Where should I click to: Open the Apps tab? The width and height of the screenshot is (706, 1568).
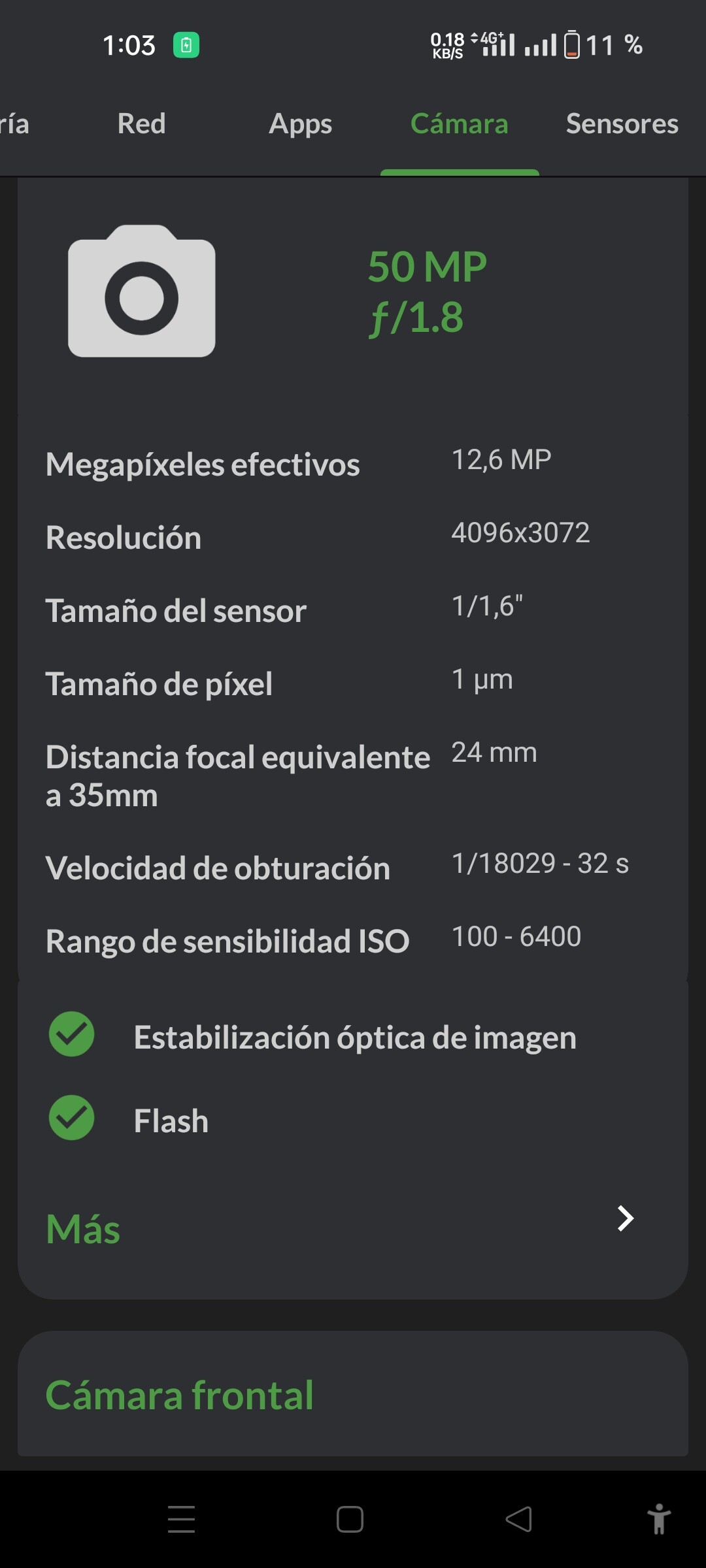(x=300, y=124)
